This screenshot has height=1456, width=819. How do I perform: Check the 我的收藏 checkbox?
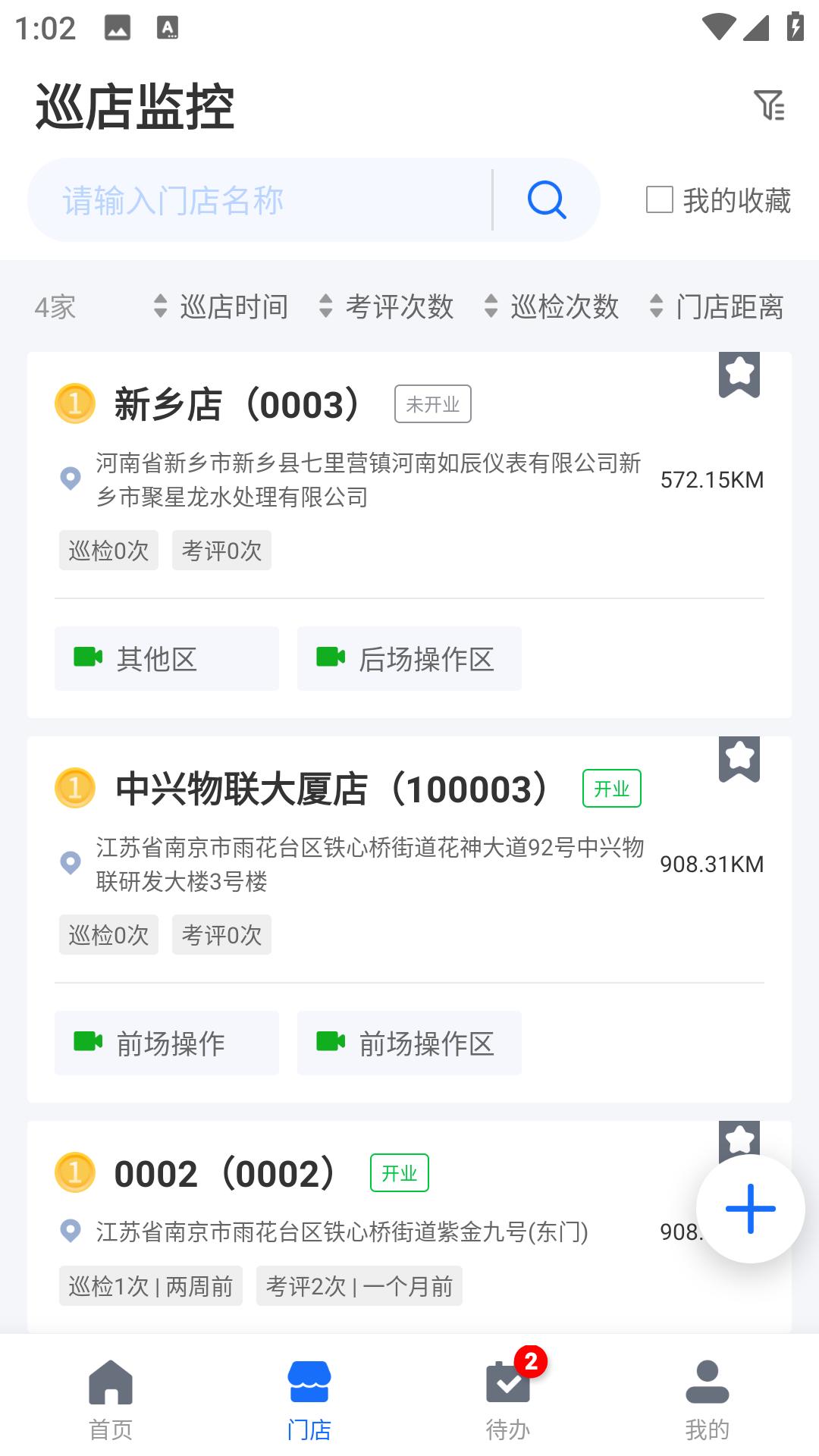coord(659,199)
